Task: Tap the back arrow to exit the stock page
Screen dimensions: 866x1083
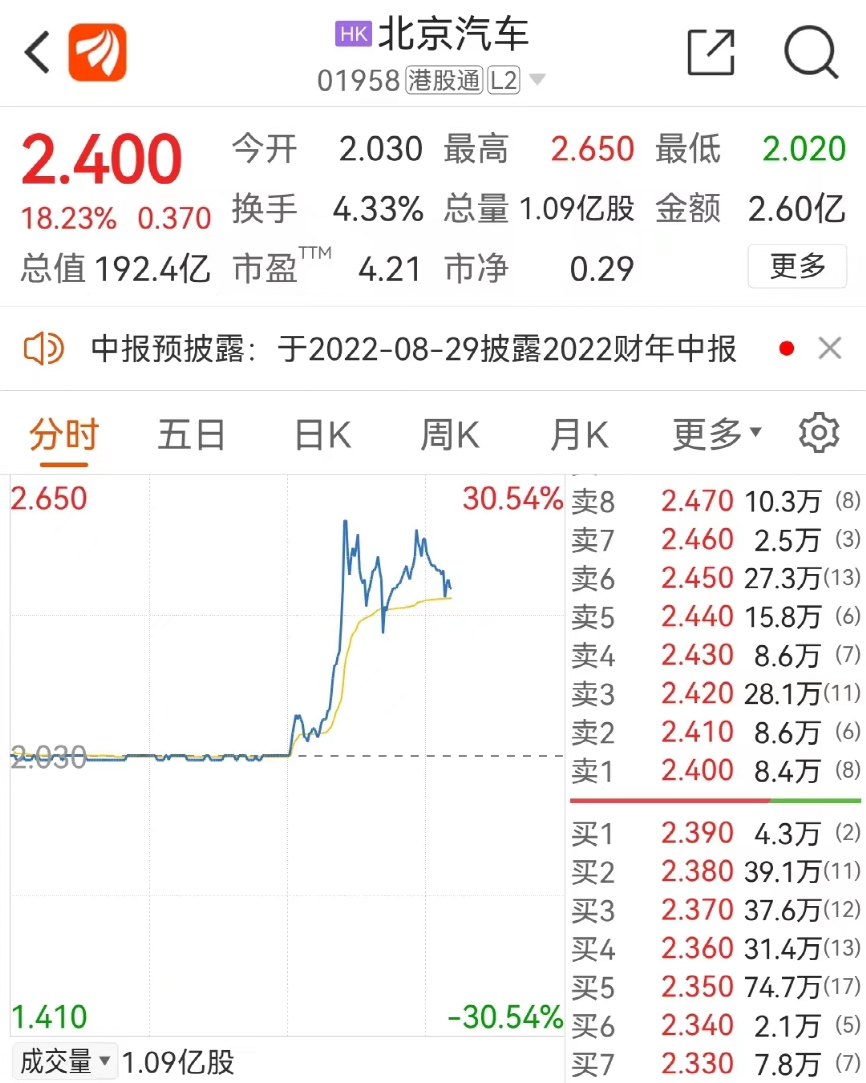Action: click(x=36, y=52)
